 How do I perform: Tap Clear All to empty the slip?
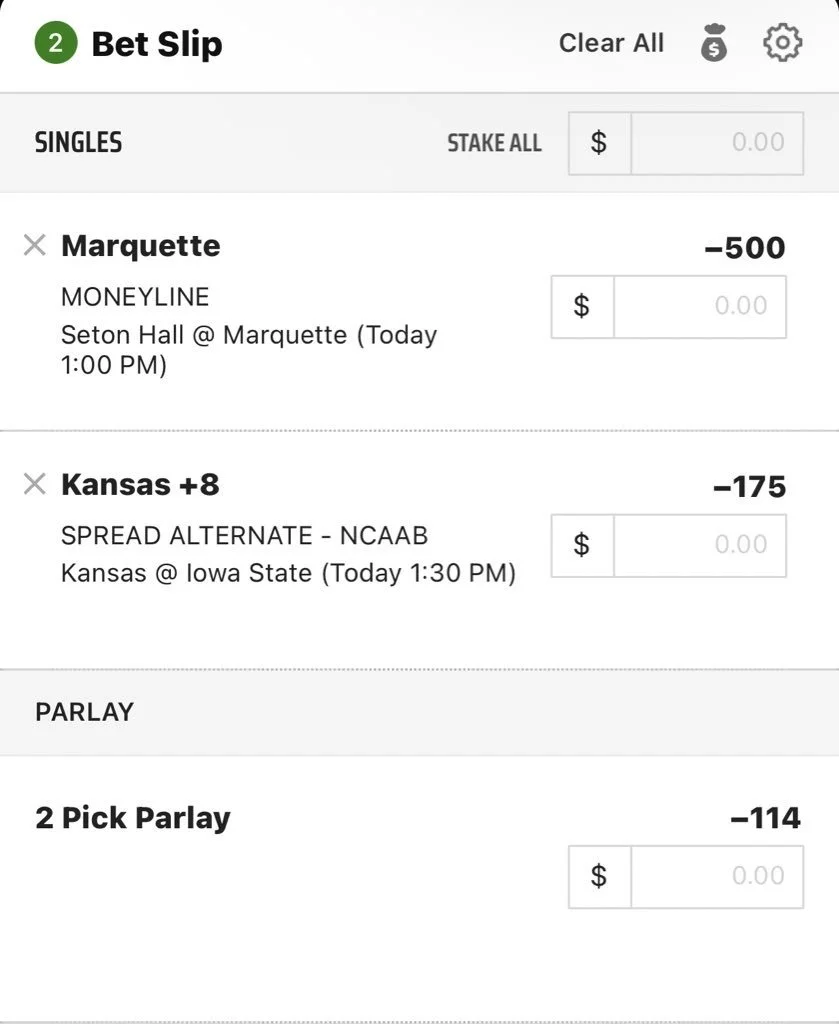click(x=611, y=43)
